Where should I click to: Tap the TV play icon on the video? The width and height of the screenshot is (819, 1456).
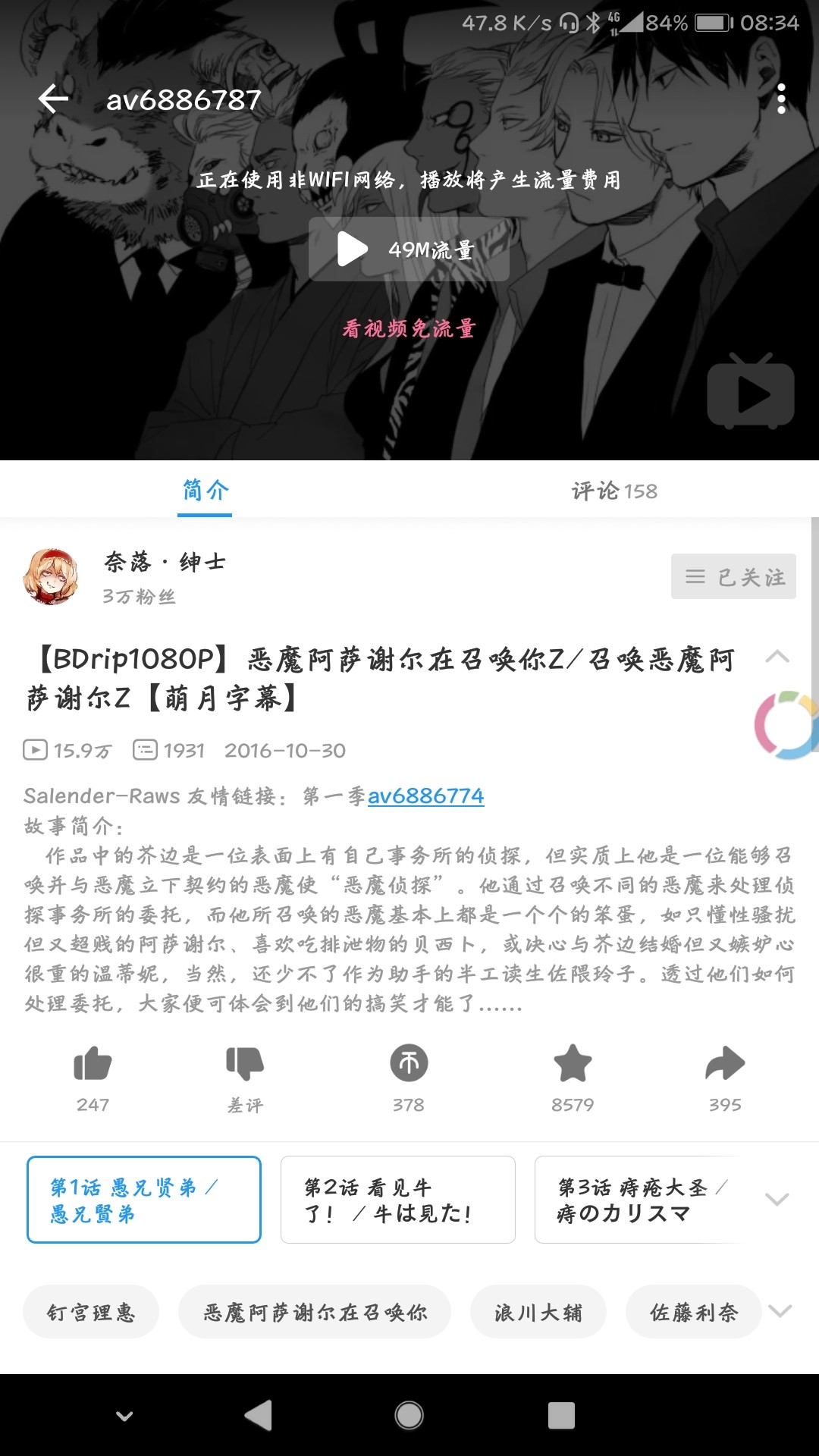pyautogui.click(x=750, y=392)
